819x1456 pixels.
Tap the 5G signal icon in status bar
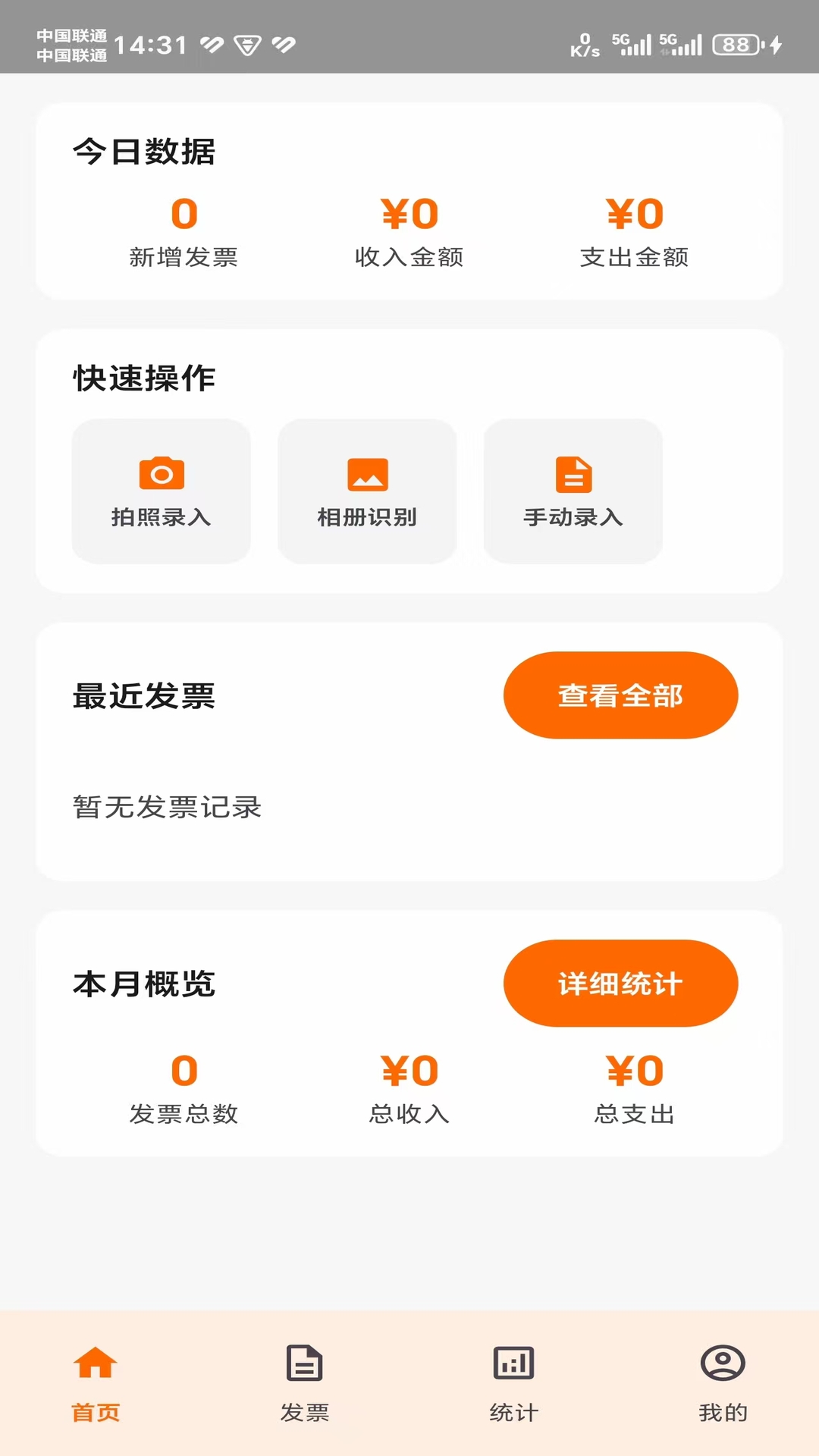pos(634,44)
